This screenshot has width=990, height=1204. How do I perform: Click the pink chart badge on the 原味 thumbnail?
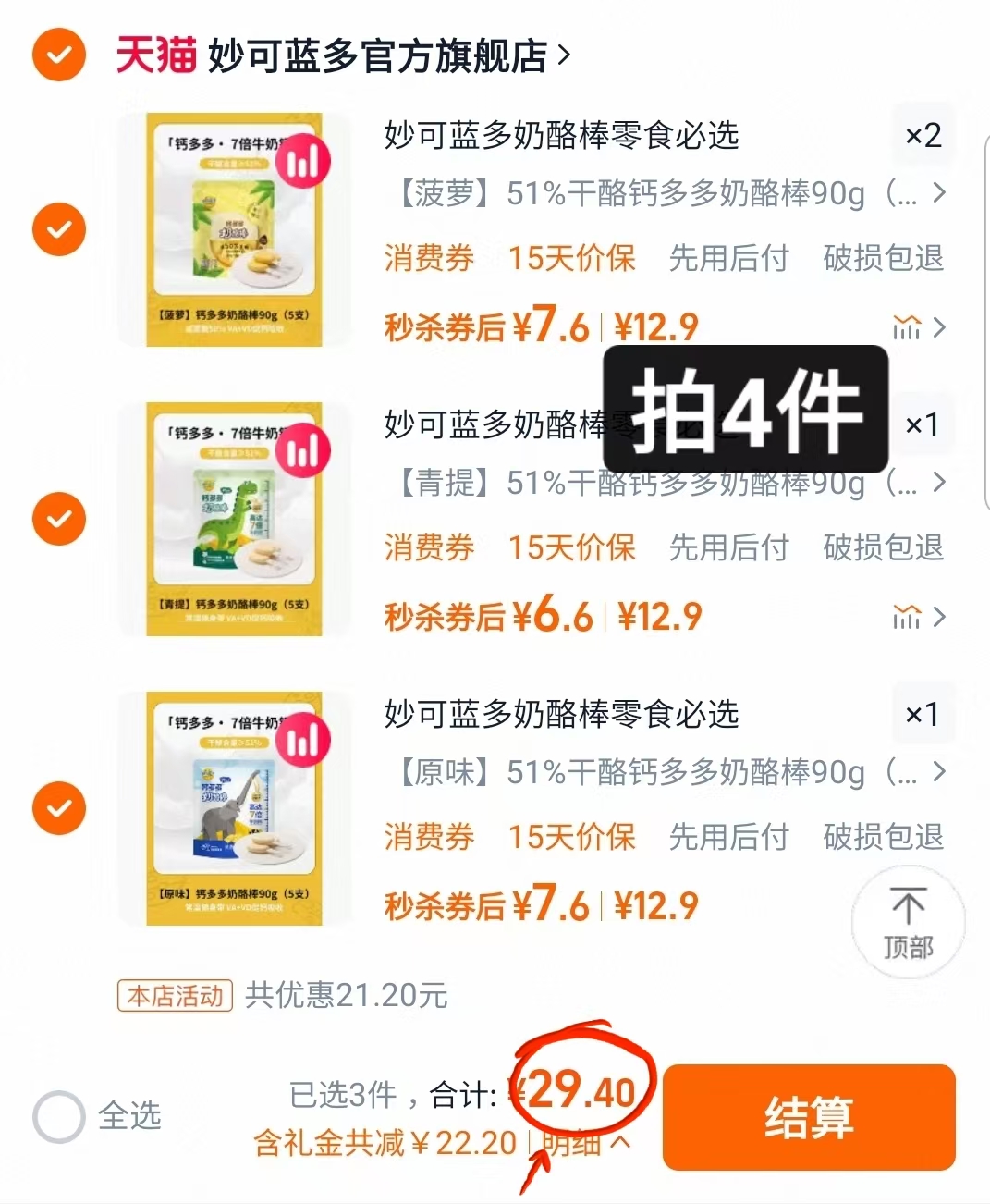pos(304,739)
